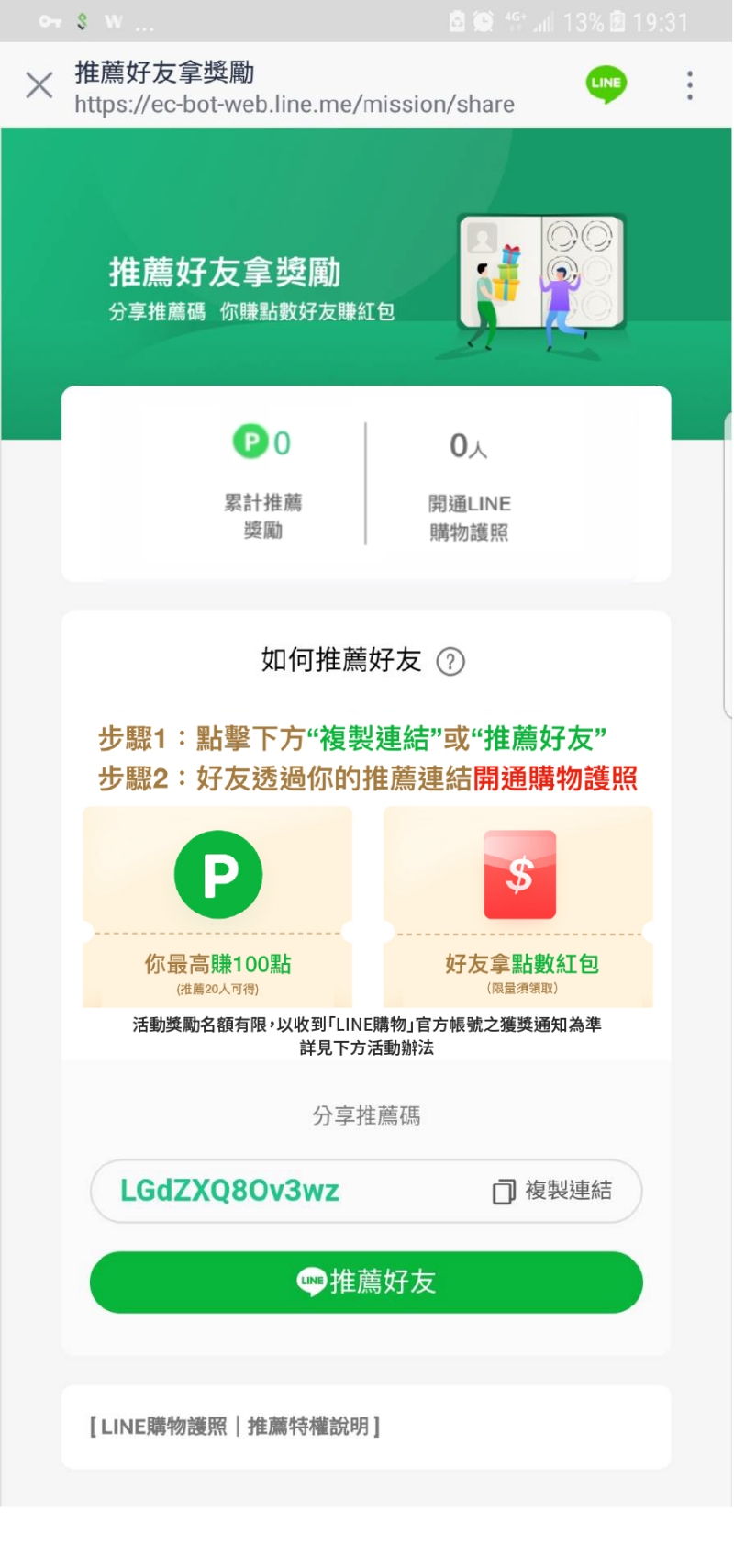Open the three-dot overflow menu
The image size is (734, 1568).
tap(690, 85)
